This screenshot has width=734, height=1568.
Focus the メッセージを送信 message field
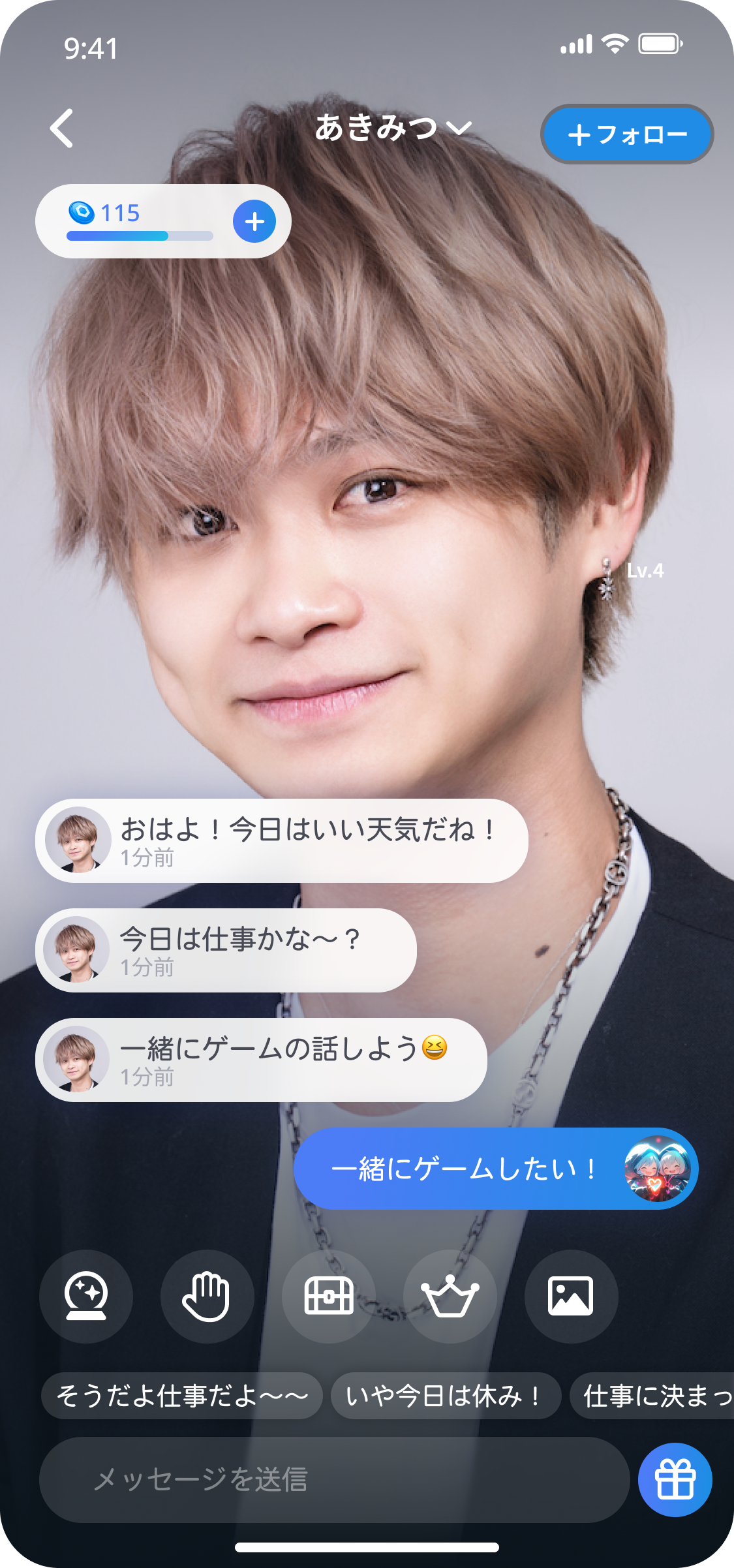(x=334, y=1480)
